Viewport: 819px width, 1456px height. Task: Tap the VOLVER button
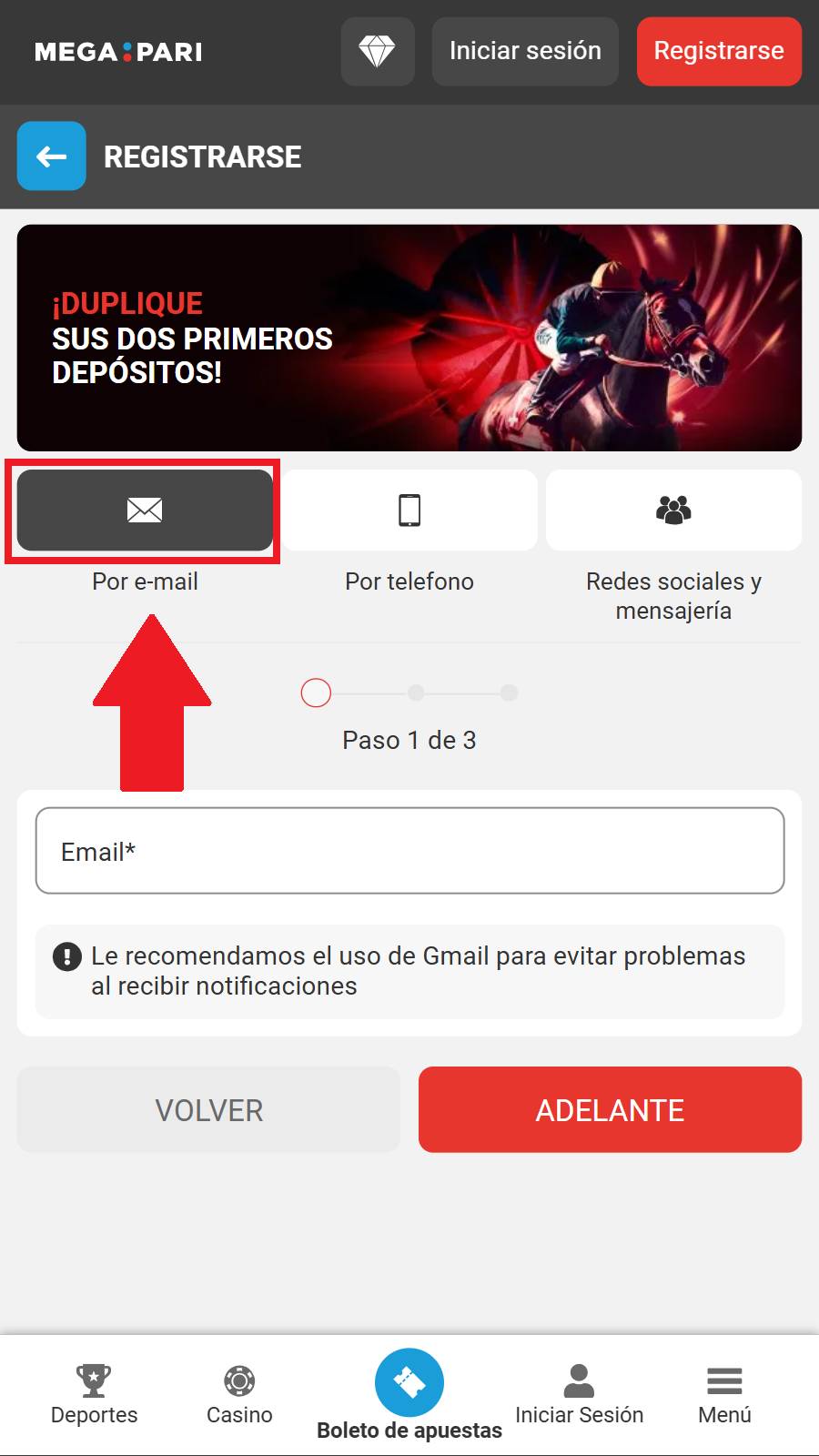208,1109
